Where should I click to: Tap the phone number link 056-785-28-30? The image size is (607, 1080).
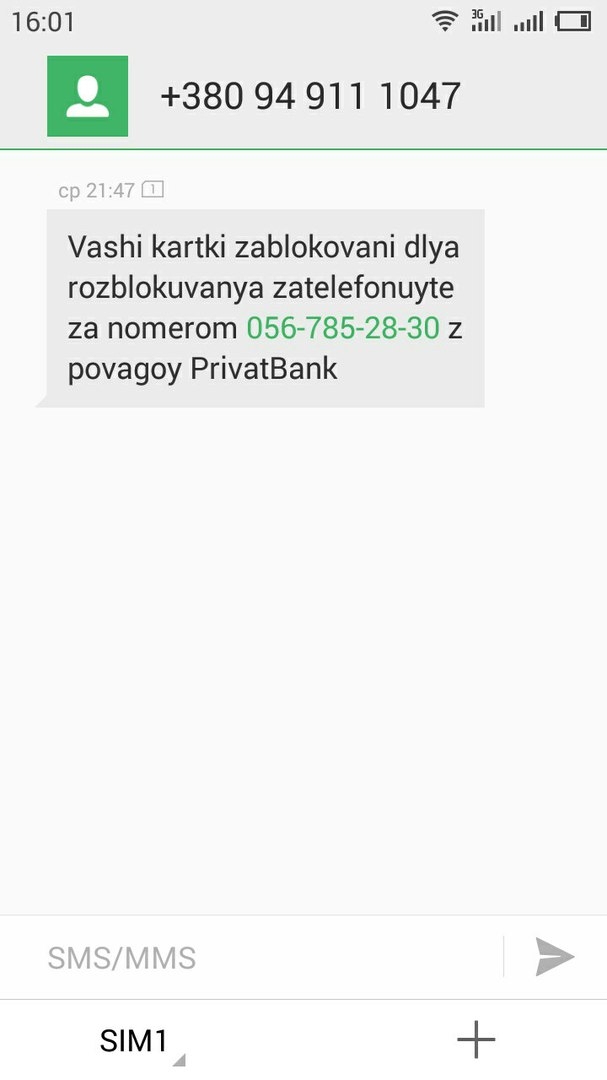click(x=343, y=328)
